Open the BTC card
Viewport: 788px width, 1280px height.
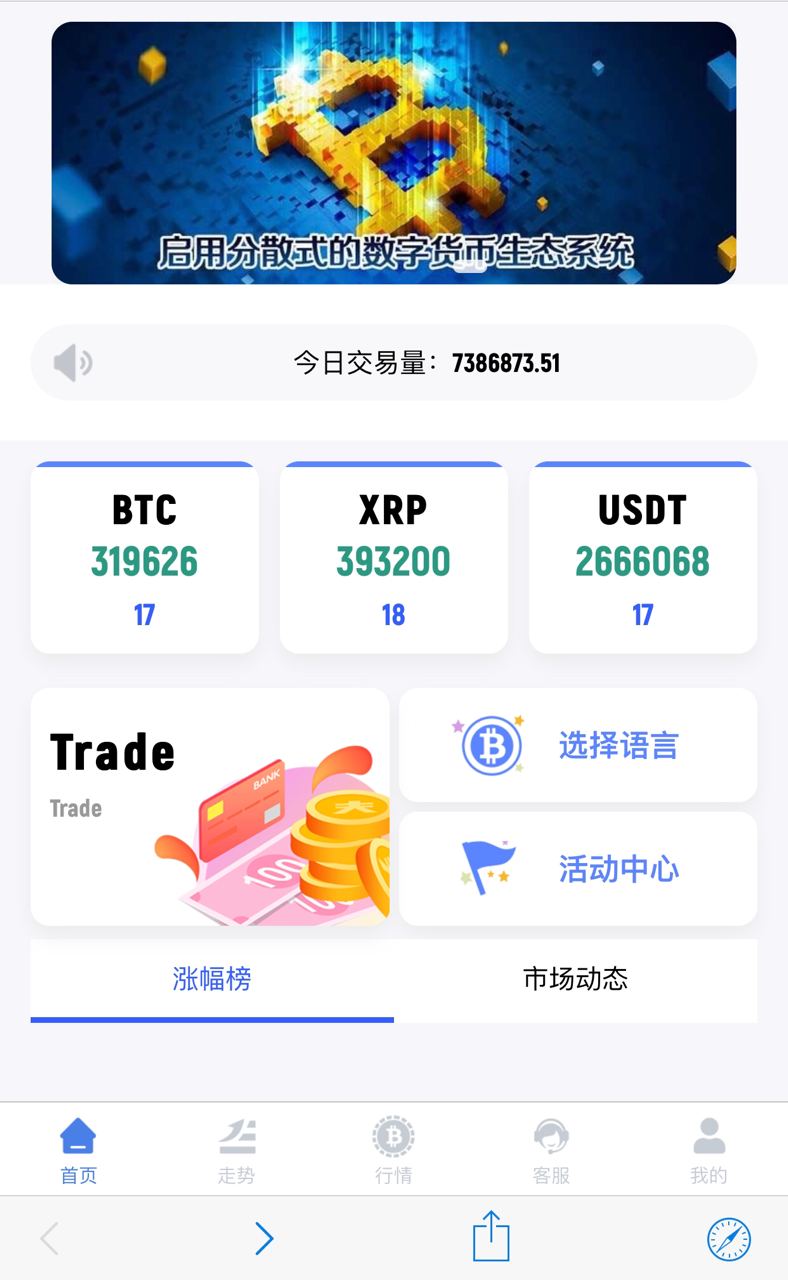coord(145,558)
